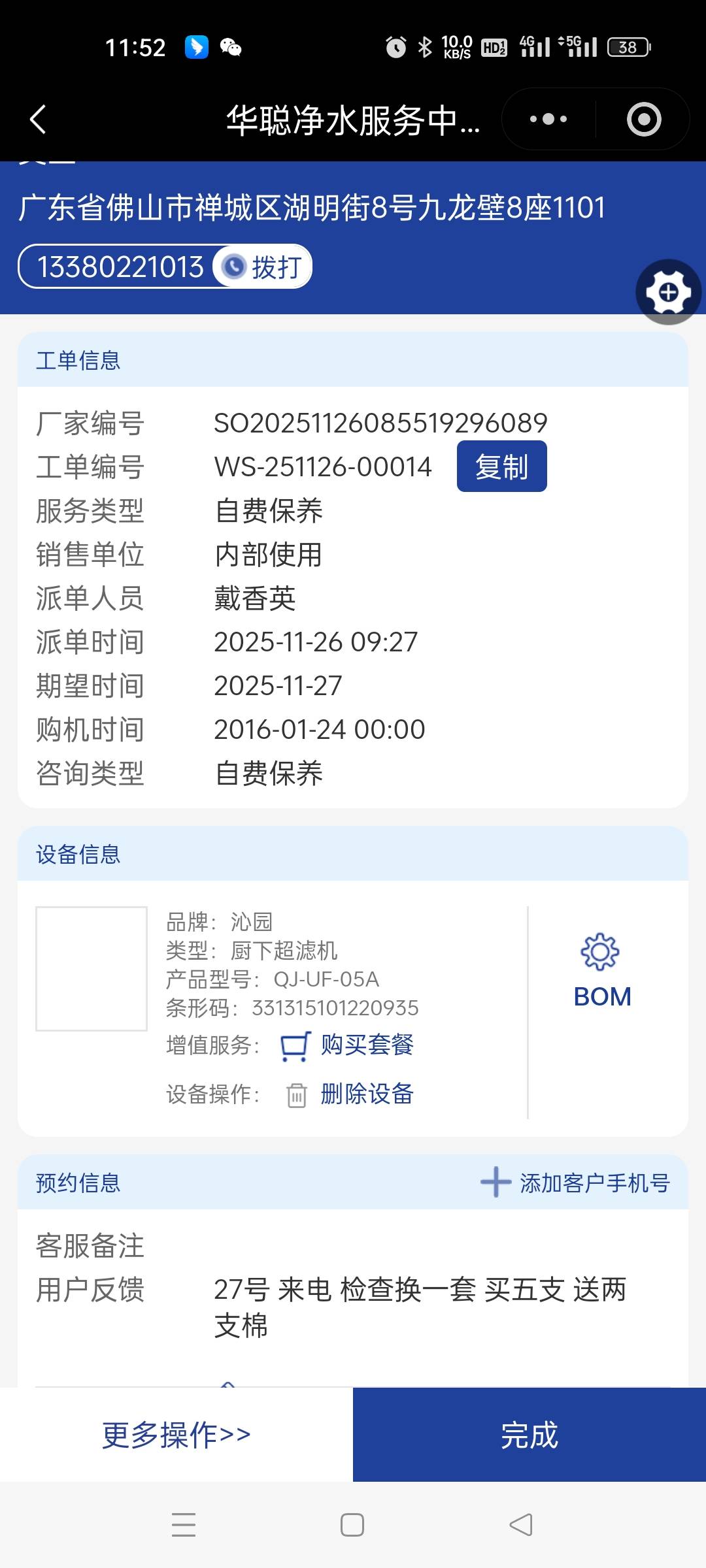
Task: Open the mini program three-dot menu
Action: (548, 120)
